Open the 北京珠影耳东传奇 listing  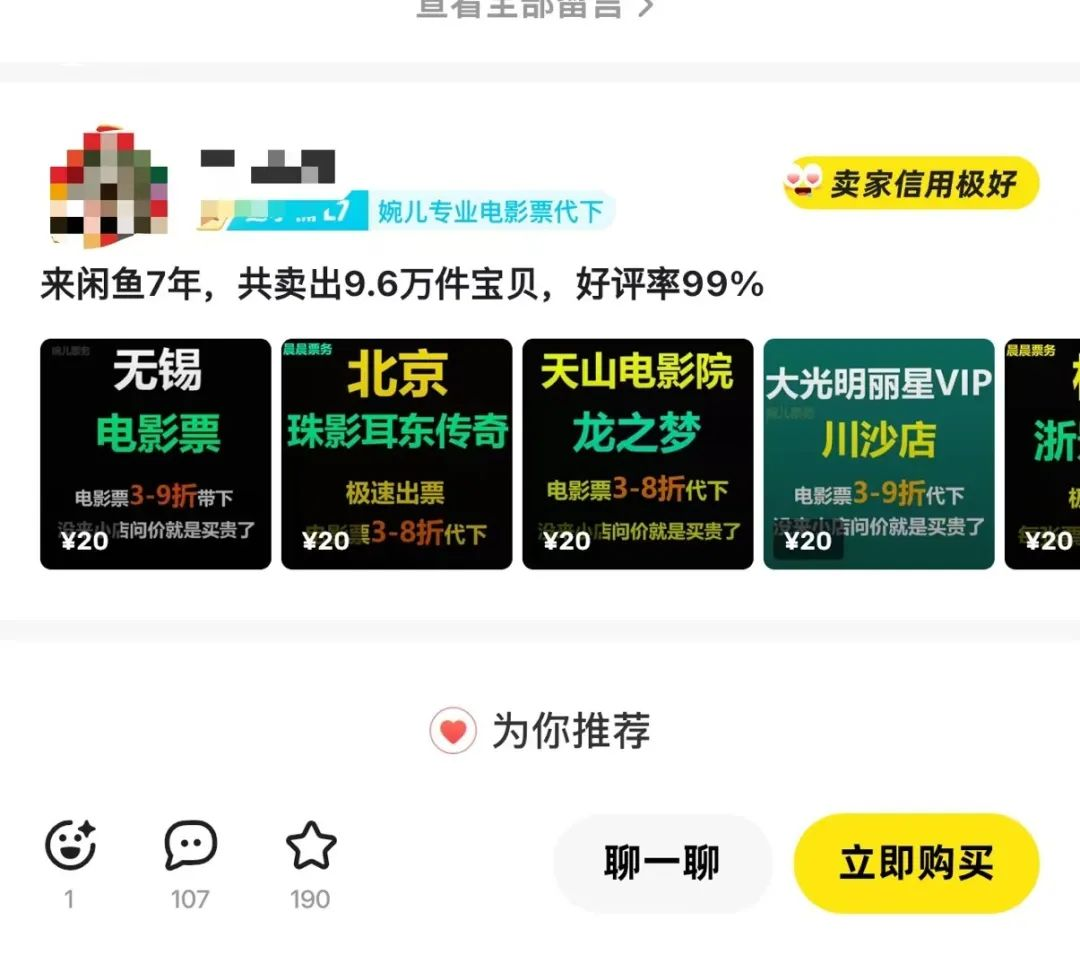coord(396,454)
